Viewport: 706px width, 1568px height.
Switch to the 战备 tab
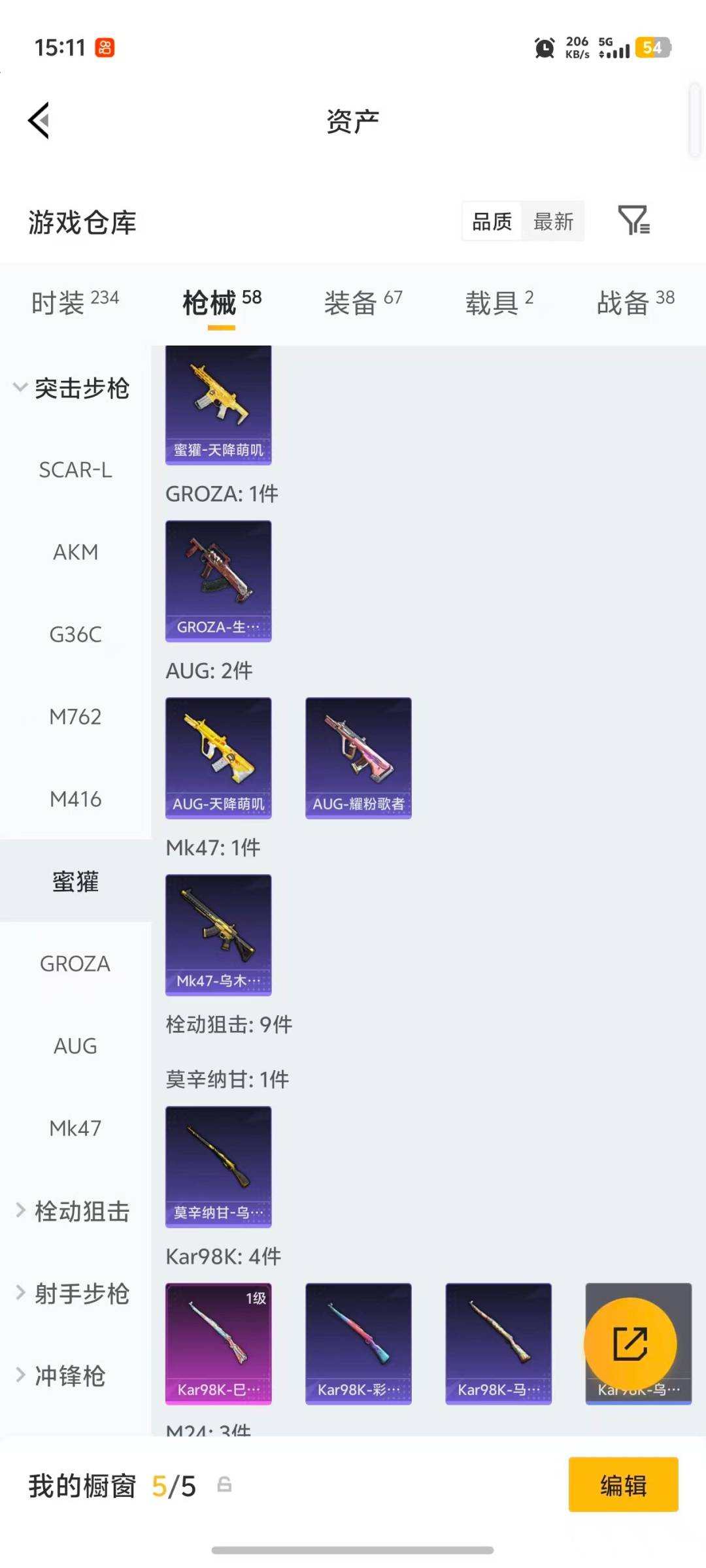point(635,302)
